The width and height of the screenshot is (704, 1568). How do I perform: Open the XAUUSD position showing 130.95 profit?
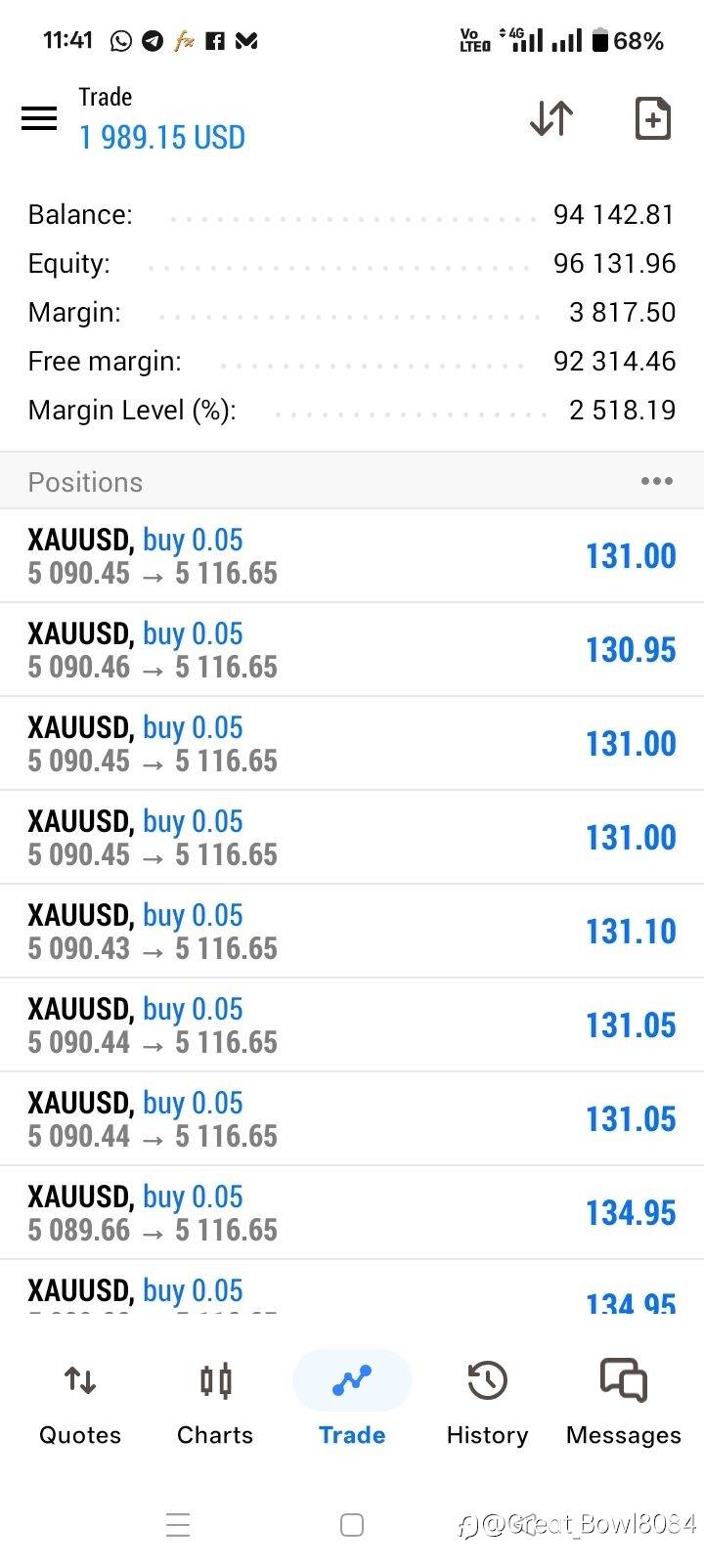pyautogui.click(x=352, y=650)
